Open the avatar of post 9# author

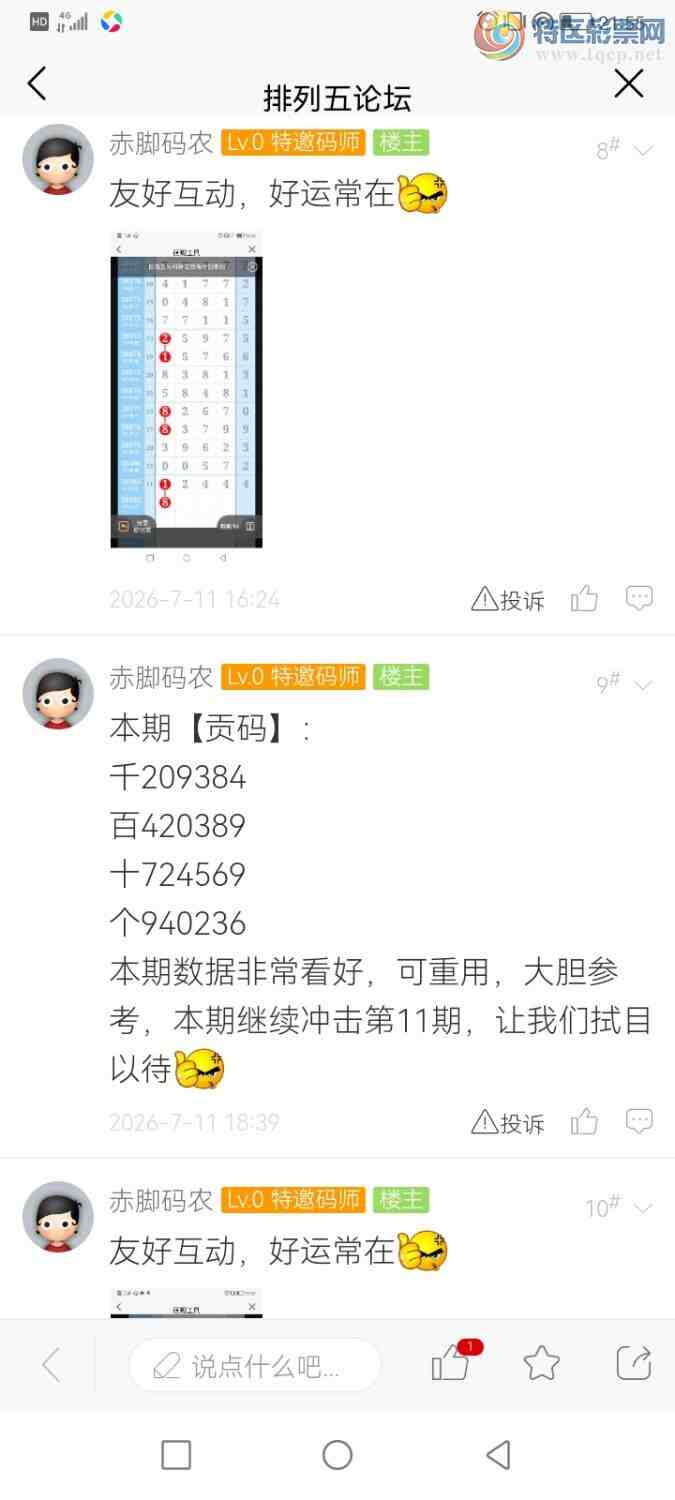point(58,694)
